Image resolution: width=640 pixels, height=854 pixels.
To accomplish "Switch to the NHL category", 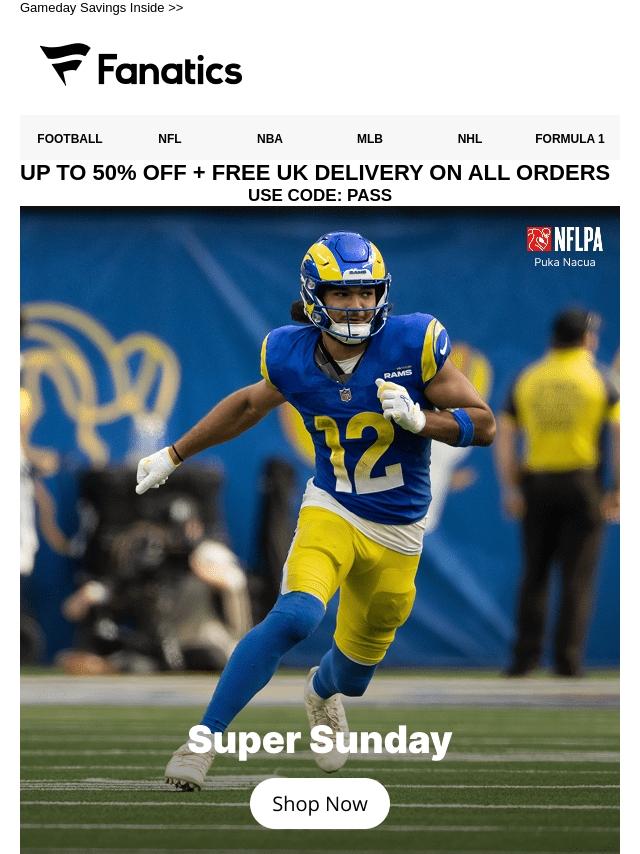I will click(470, 139).
